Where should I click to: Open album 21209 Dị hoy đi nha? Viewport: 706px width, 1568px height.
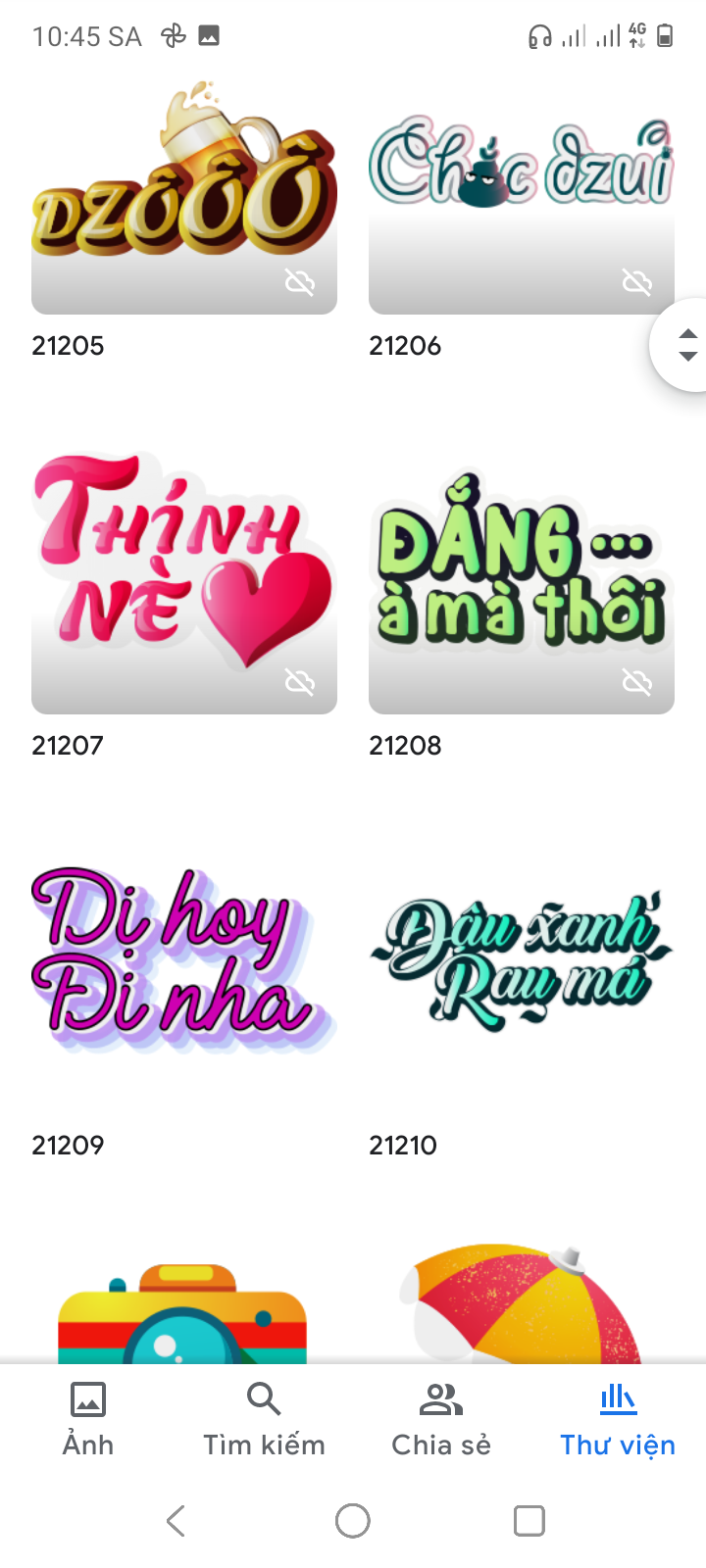coord(184,960)
